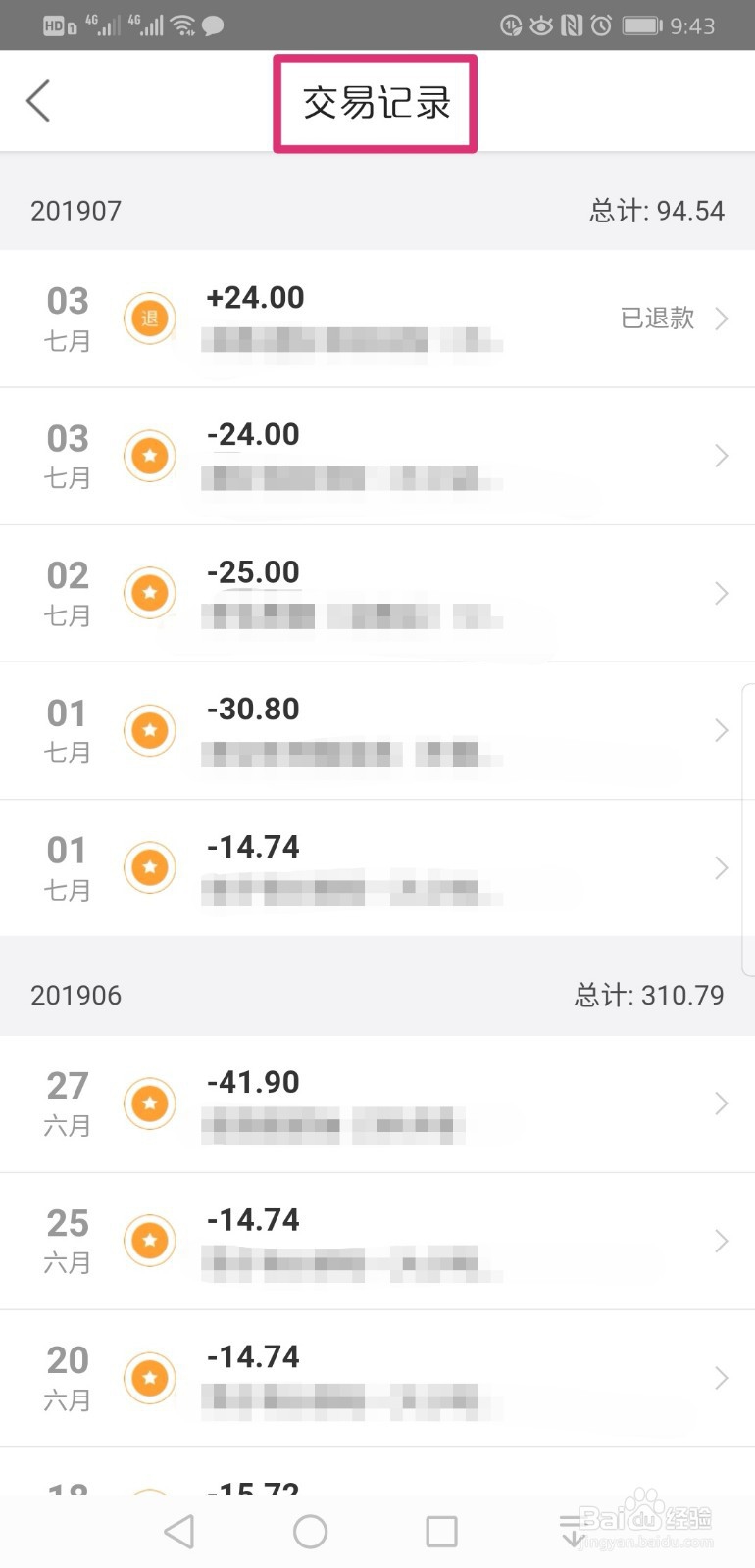
Task: Select the 201906 month header
Action: click(x=76, y=995)
